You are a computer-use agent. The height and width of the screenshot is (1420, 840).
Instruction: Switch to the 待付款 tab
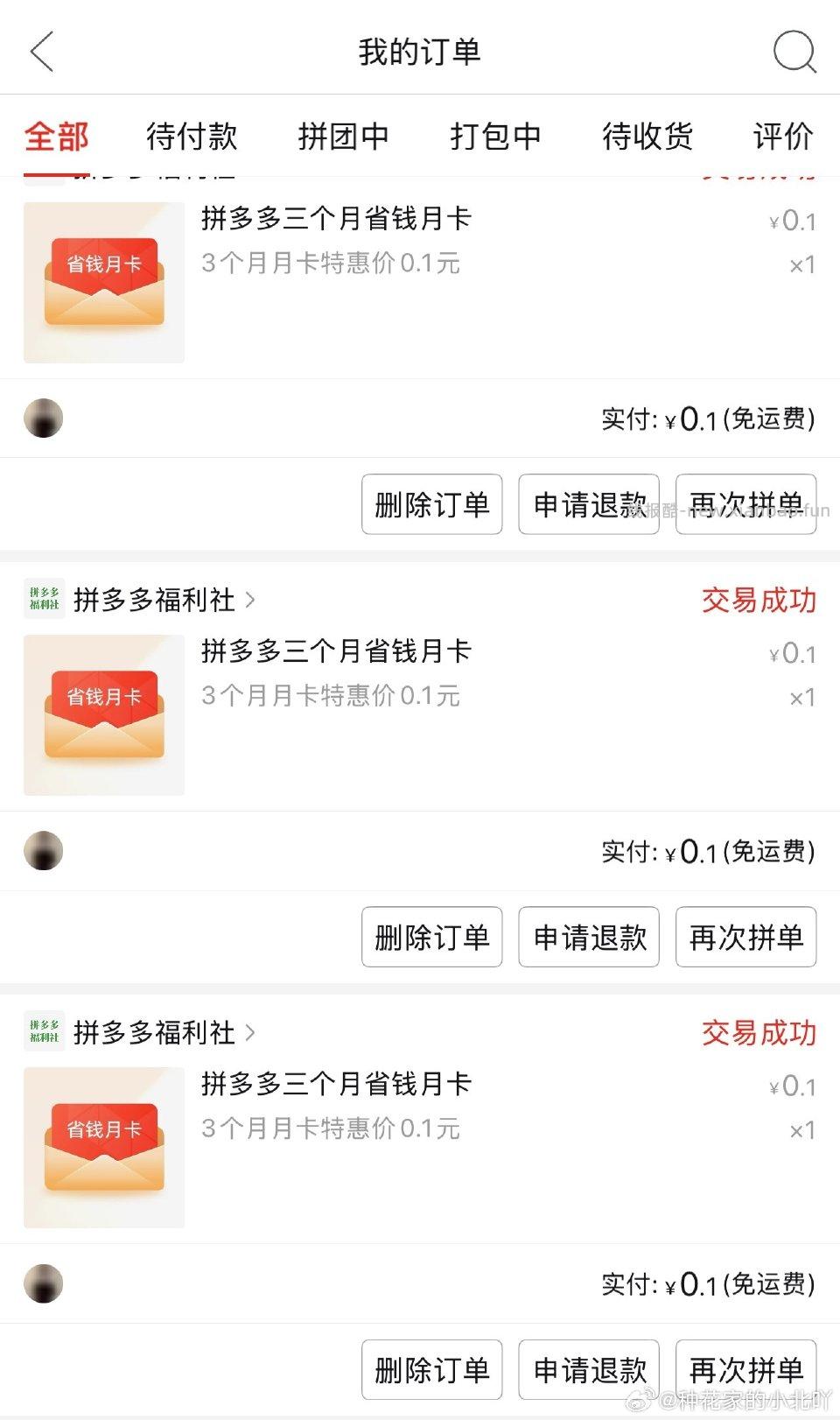194,137
